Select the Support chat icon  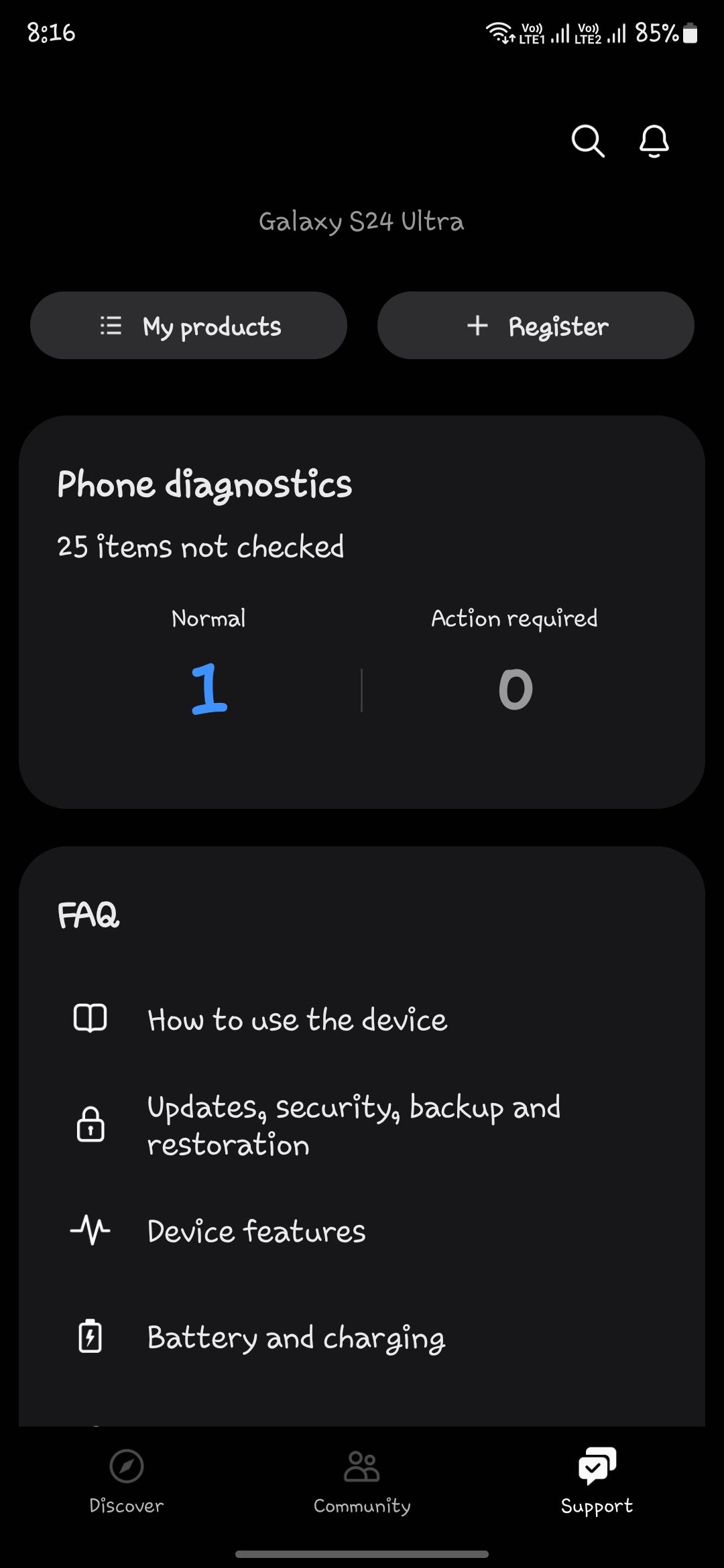[x=596, y=1465]
